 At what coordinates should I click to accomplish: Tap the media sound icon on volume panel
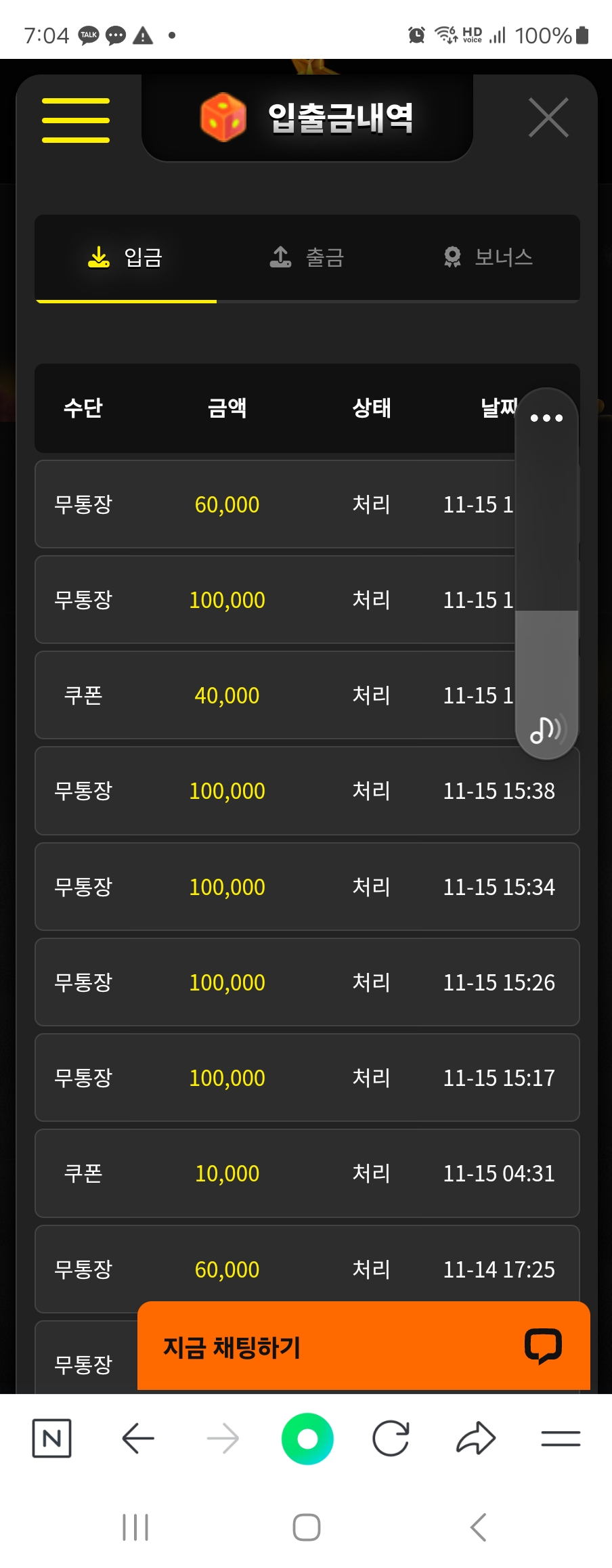coord(546,730)
